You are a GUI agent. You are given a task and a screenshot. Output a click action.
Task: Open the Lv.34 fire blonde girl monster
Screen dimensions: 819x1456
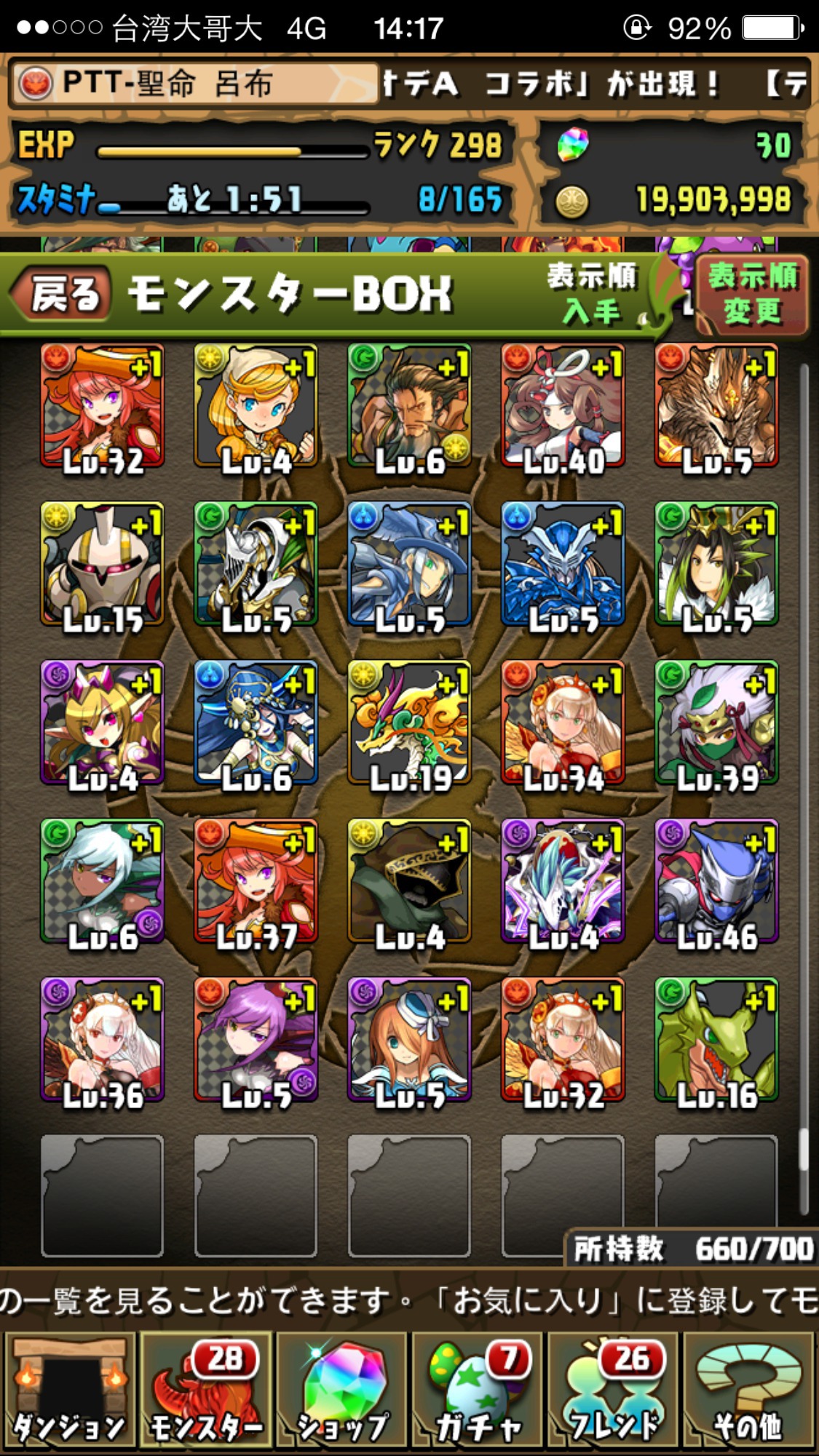tap(563, 723)
